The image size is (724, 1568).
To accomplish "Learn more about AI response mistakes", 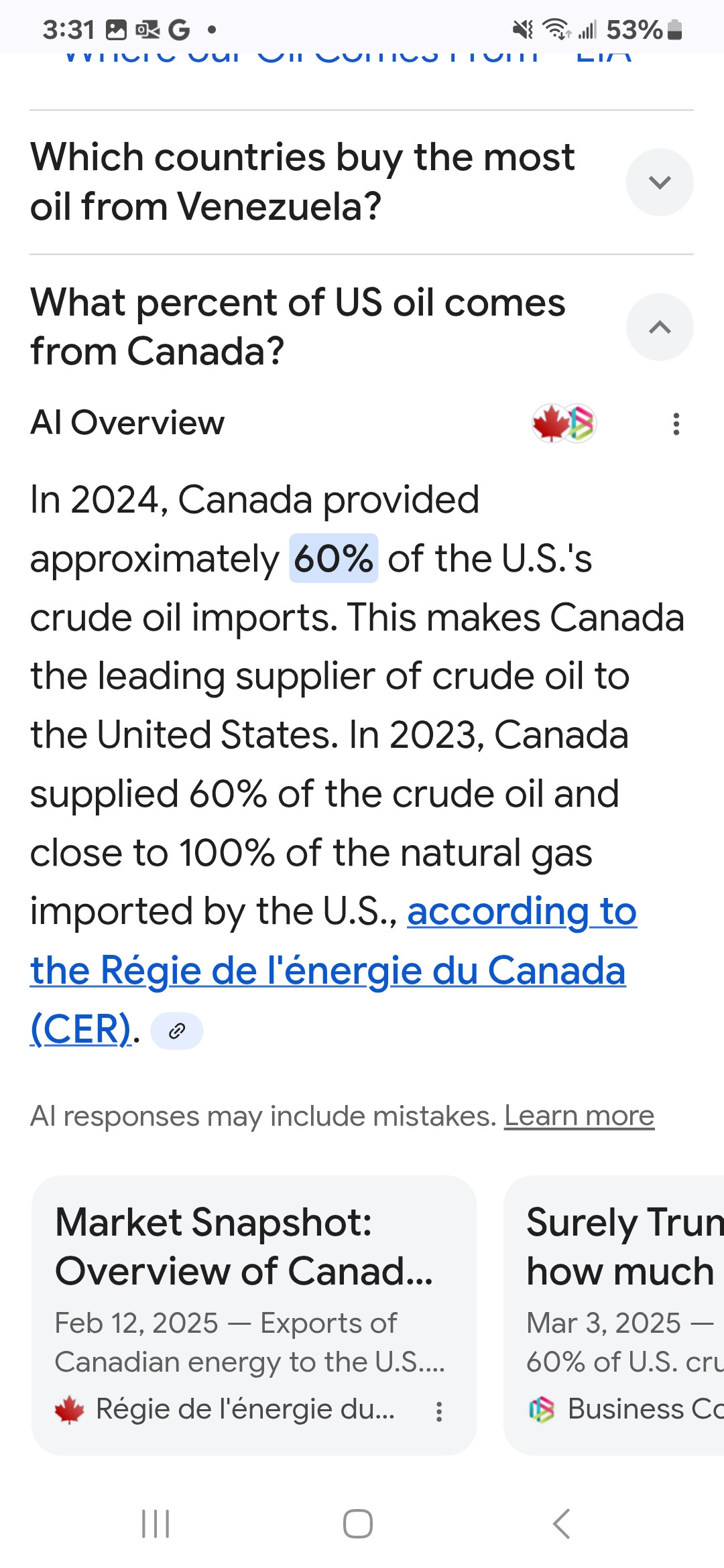I will [x=579, y=1116].
